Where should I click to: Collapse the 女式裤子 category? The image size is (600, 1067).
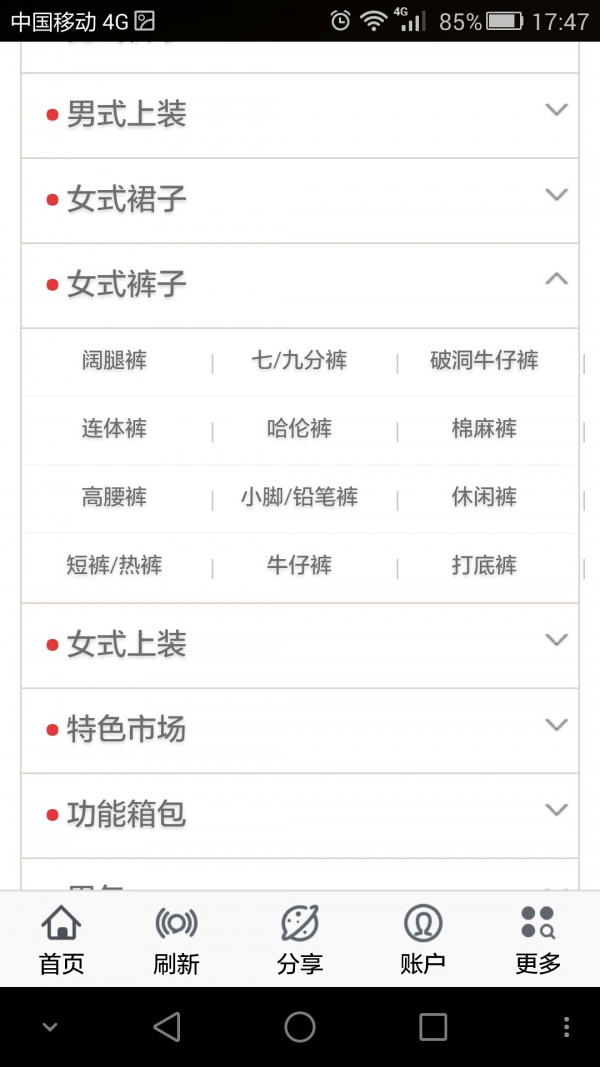point(299,285)
